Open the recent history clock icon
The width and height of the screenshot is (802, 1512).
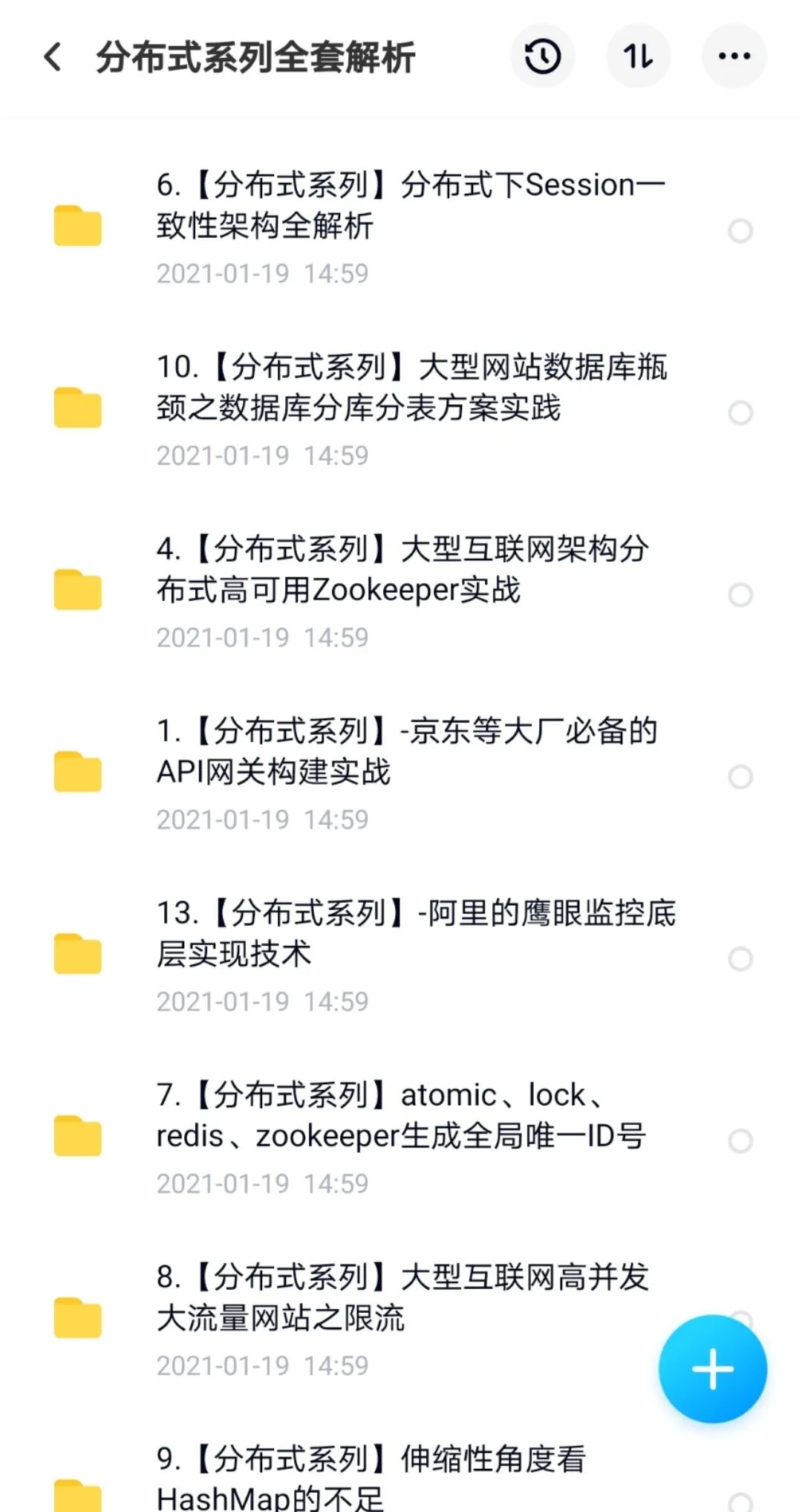point(542,56)
